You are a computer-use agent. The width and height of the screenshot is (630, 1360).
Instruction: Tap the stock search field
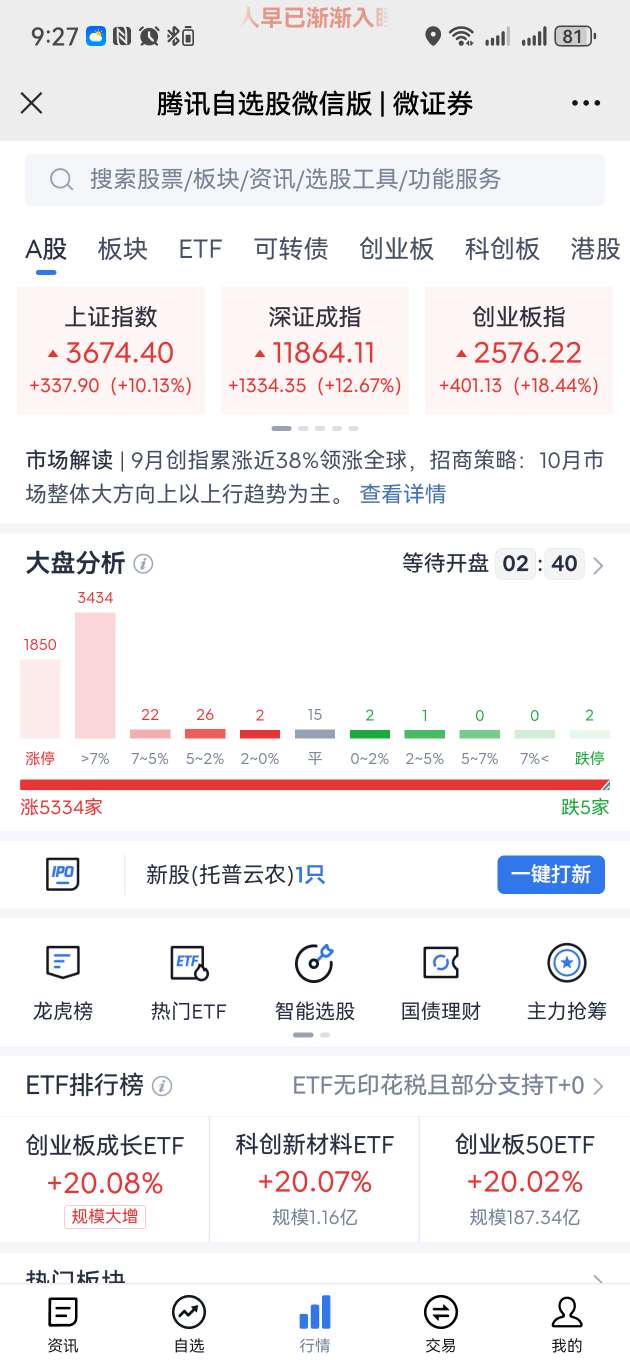tap(315, 180)
